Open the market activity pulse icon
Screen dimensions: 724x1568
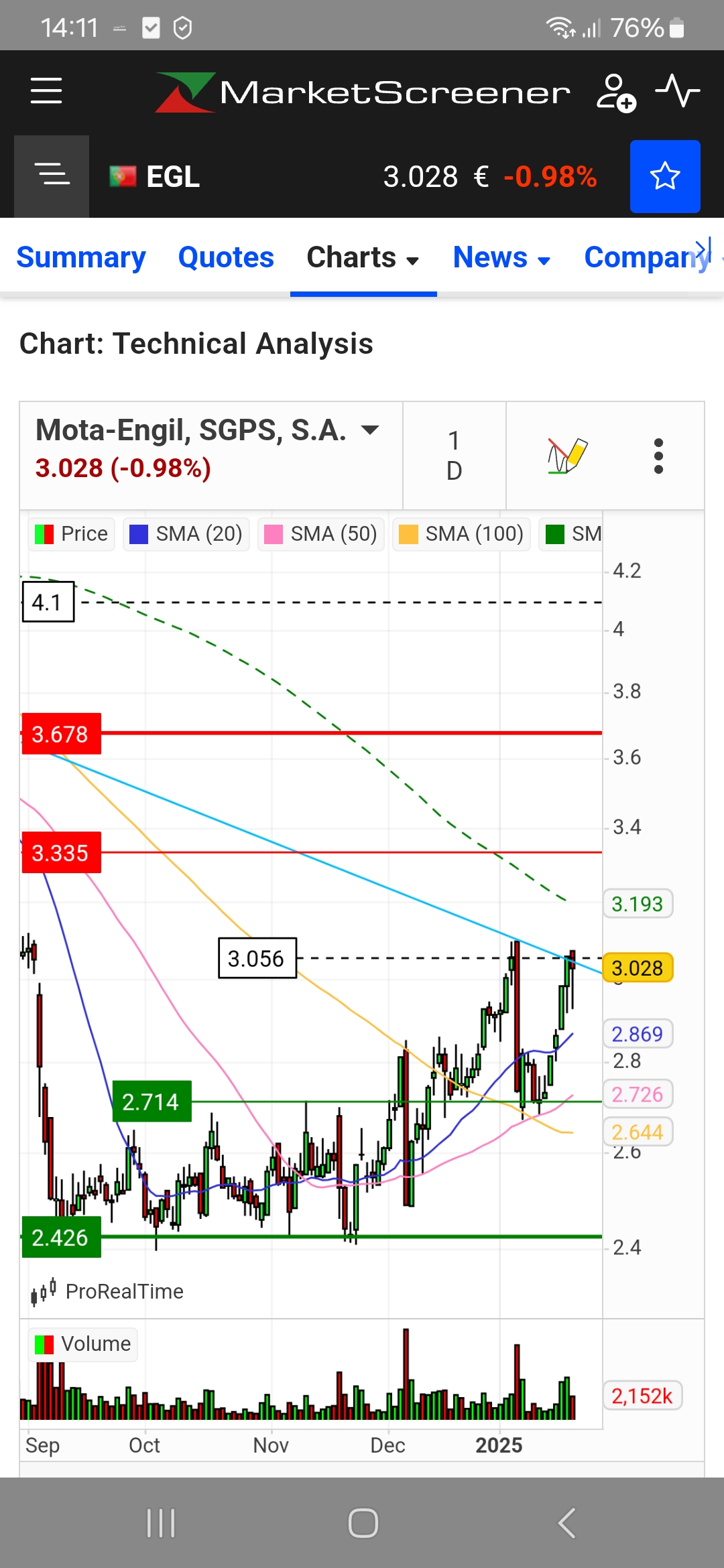coord(677,91)
